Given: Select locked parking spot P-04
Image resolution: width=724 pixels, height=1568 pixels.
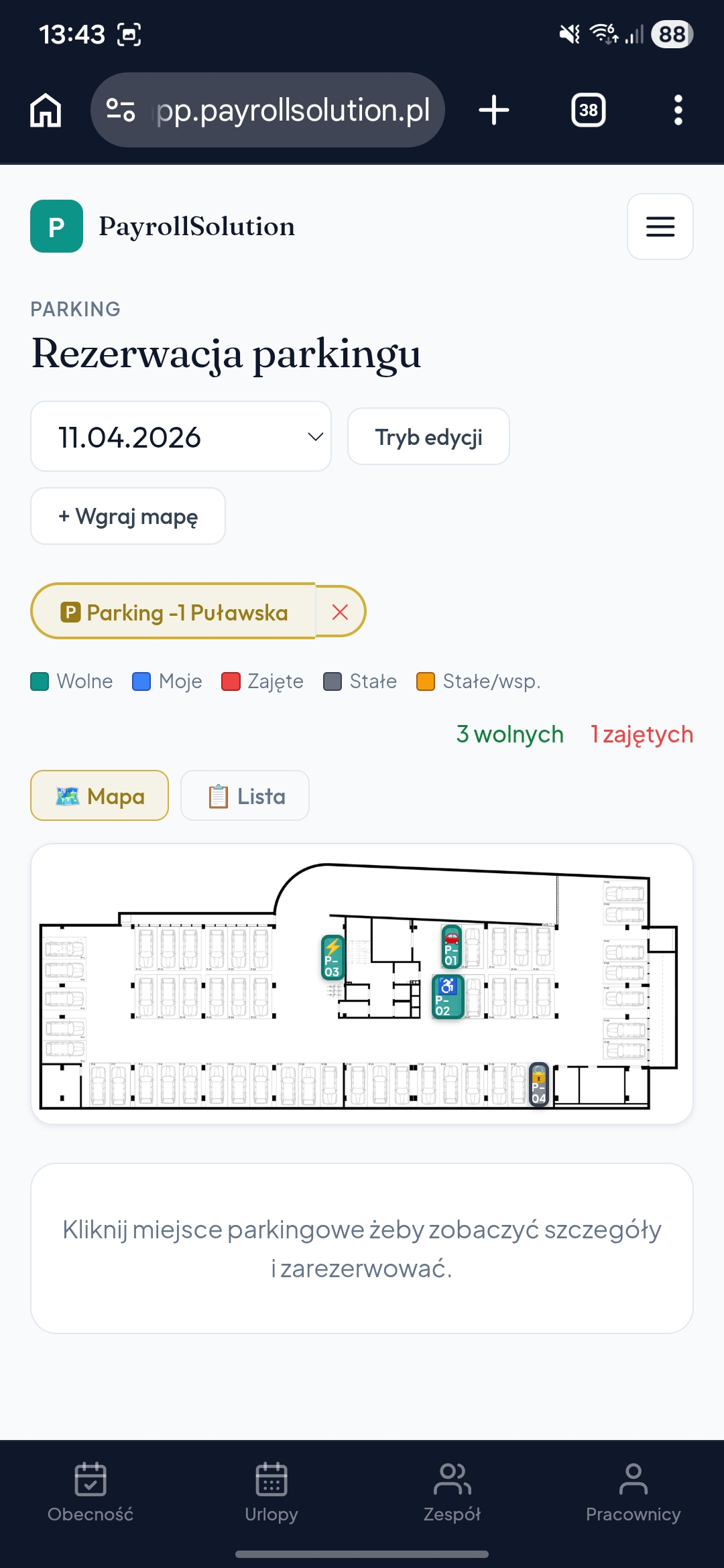Looking at the screenshot, I should pos(539,1084).
